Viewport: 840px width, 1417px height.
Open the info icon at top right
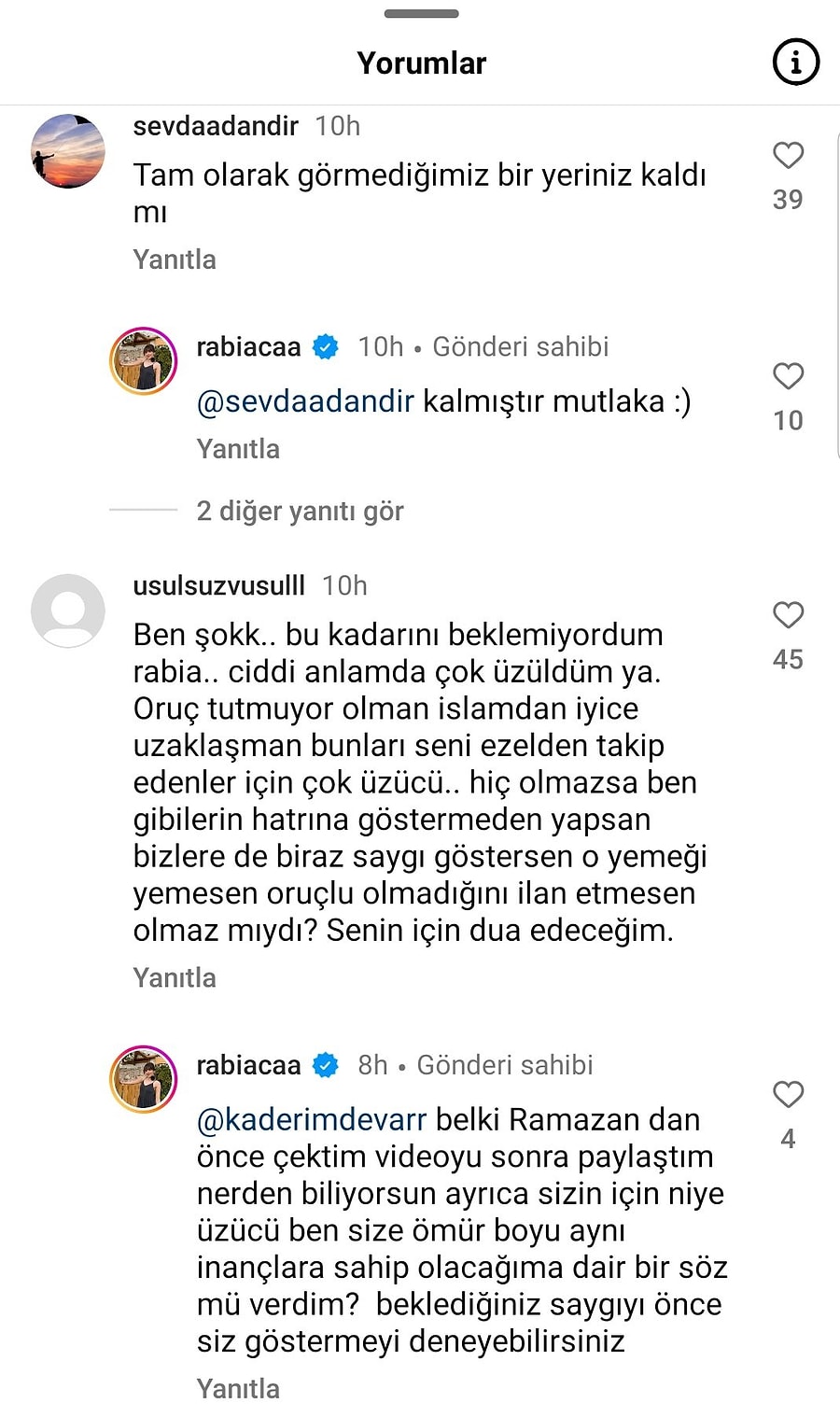pos(794,62)
